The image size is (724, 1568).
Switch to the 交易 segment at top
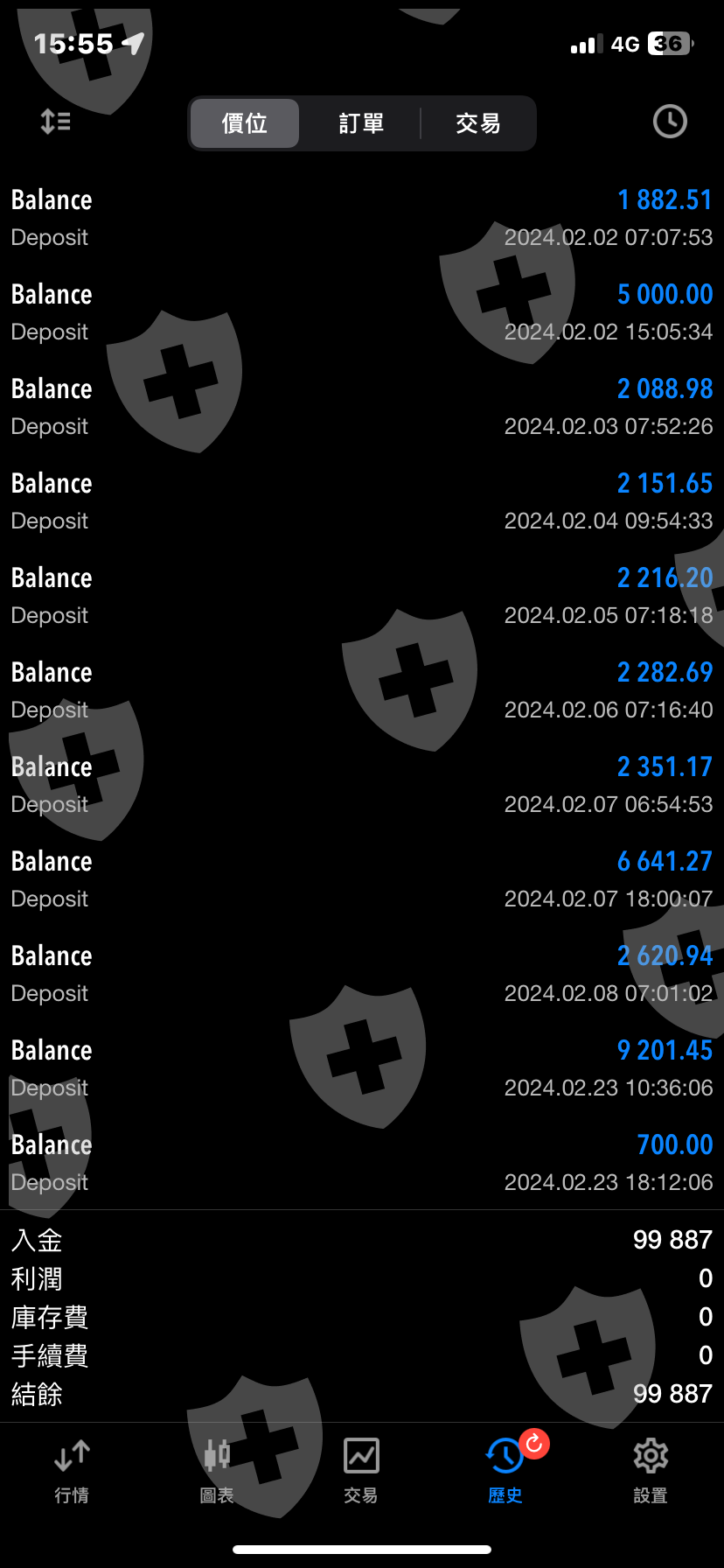point(477,123)
